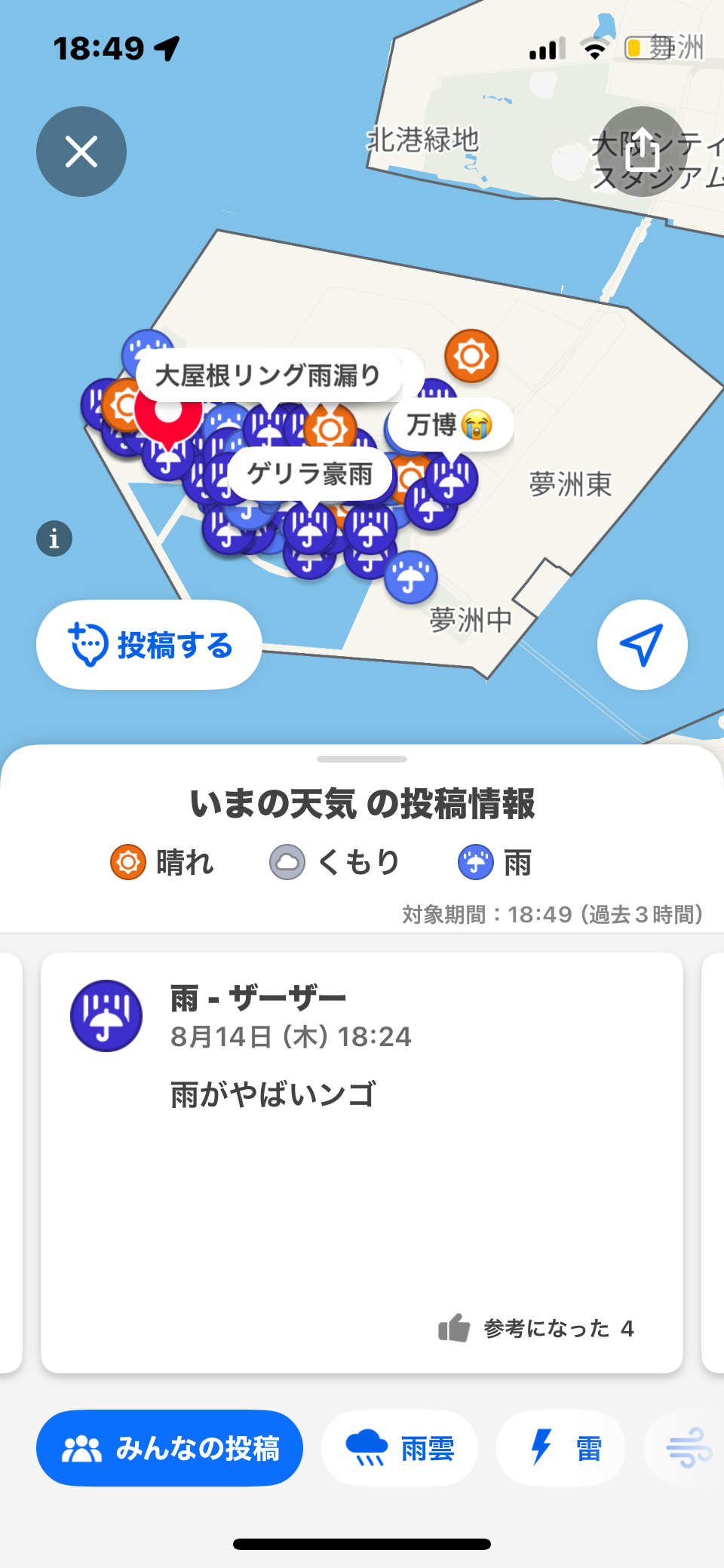Screen dimensions: 724x1568
Task: Share this map view
Action: (643, 152)
